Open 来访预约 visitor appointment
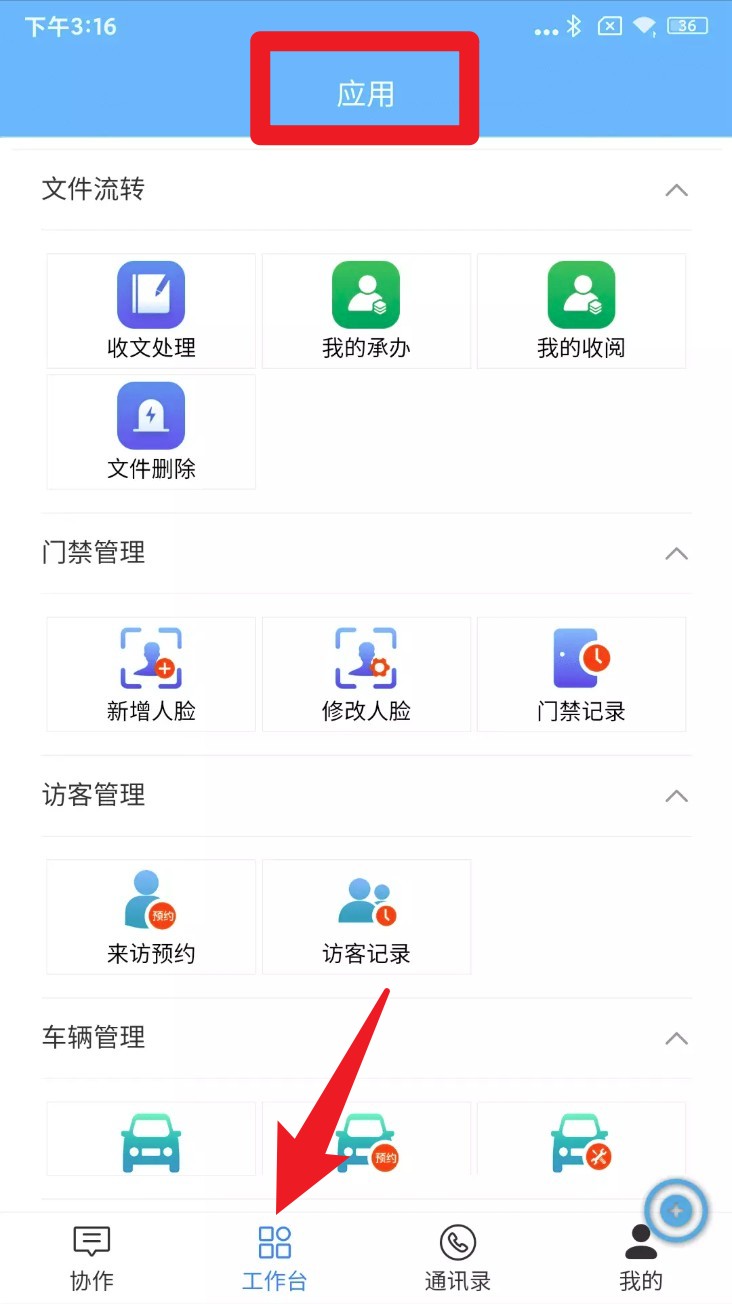This screenshot has height=1304, width=732. coord(151,916)
